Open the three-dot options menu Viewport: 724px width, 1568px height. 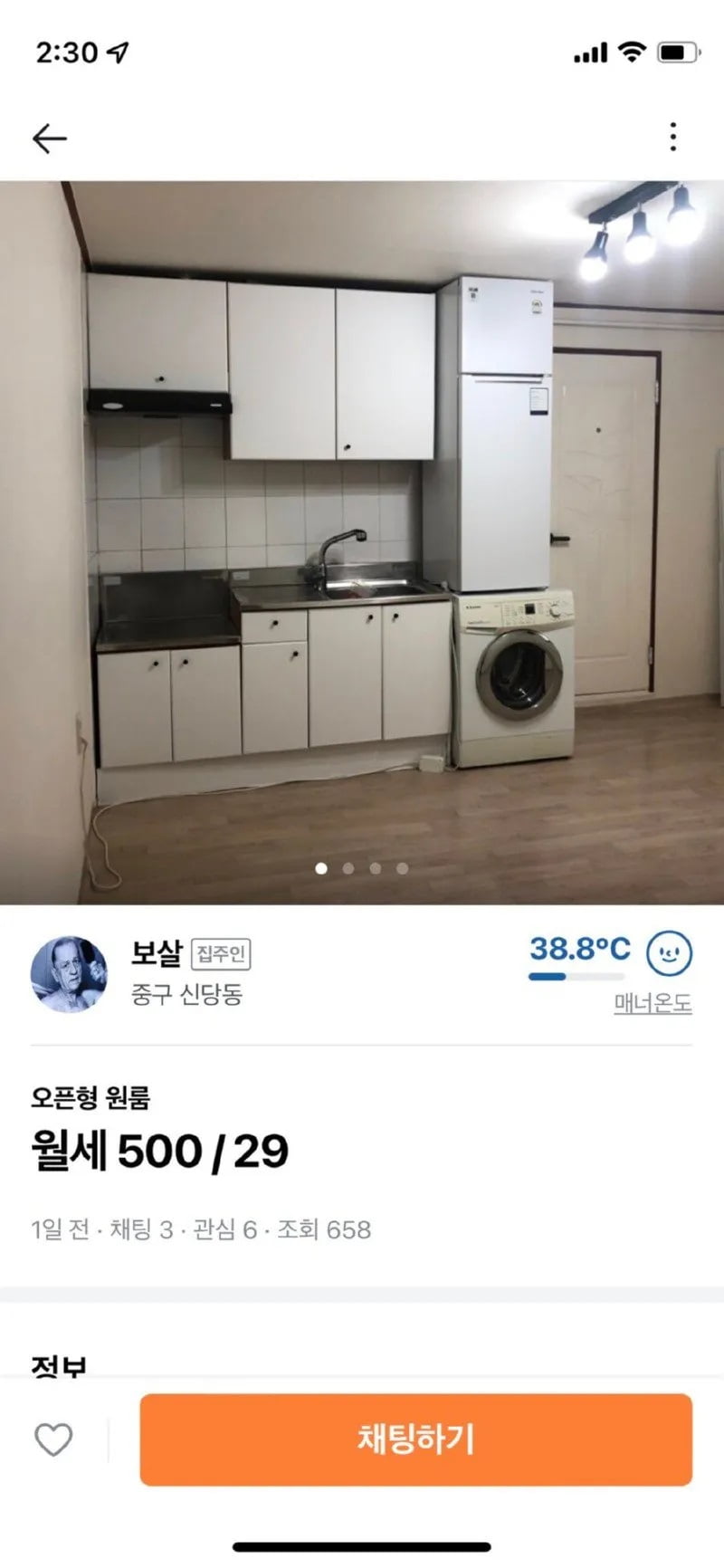pos(672,137)
